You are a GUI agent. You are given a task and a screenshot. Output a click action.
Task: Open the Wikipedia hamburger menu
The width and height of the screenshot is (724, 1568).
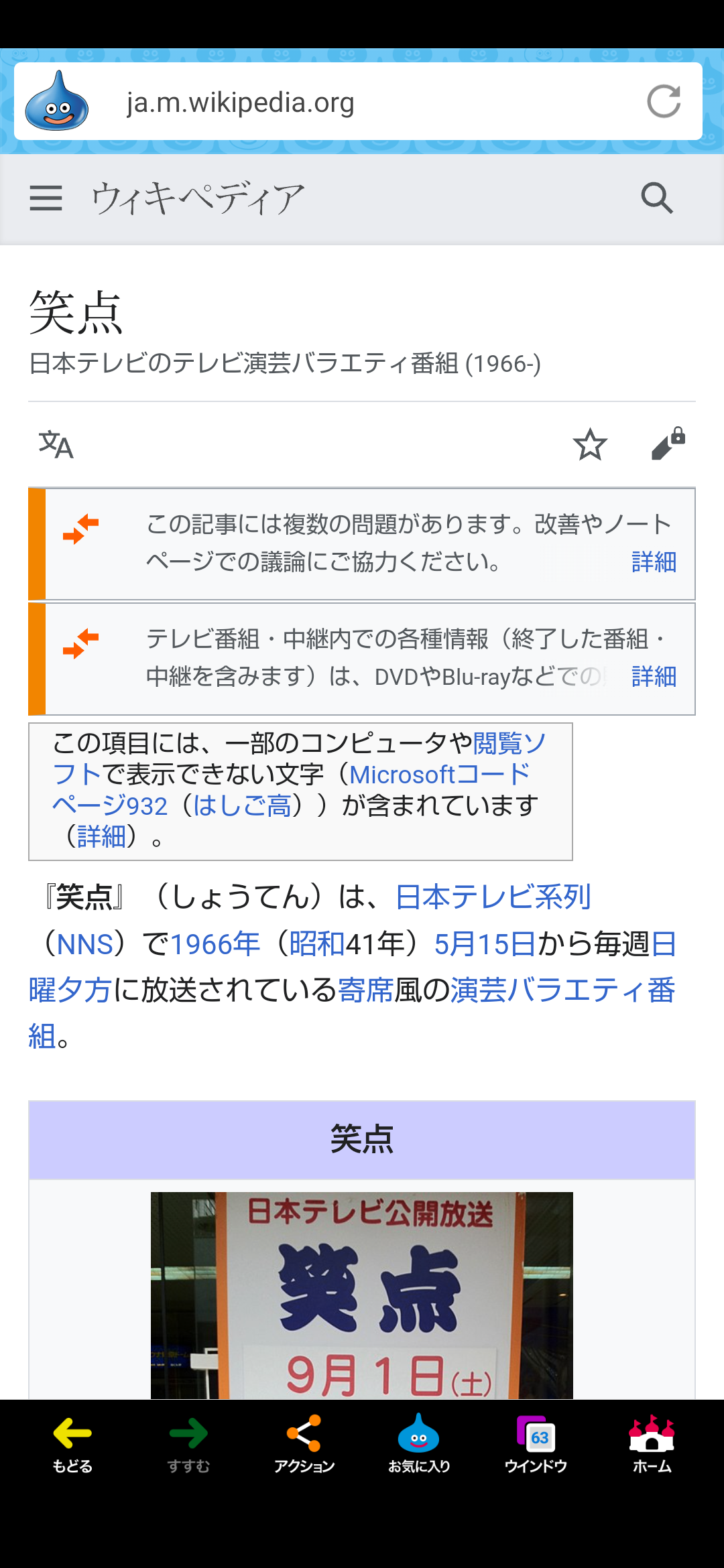click(46, 198)
